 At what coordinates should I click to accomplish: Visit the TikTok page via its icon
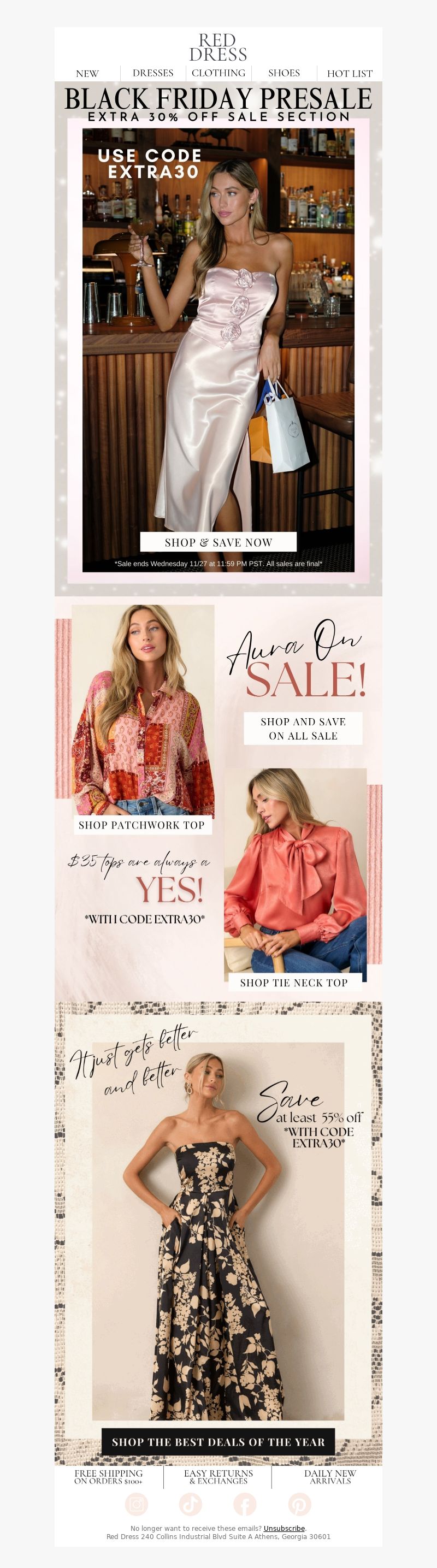pyautogui.click(x=190, y=1504)
